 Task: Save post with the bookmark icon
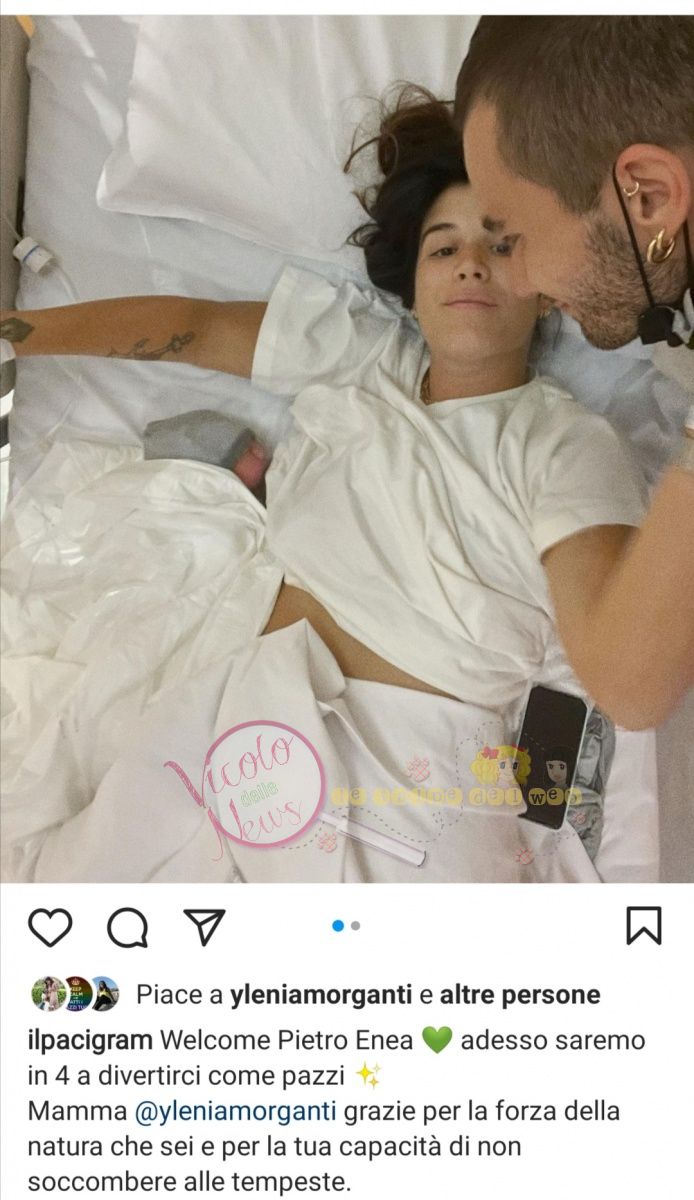pyautogui.click(x=644, y=925)
